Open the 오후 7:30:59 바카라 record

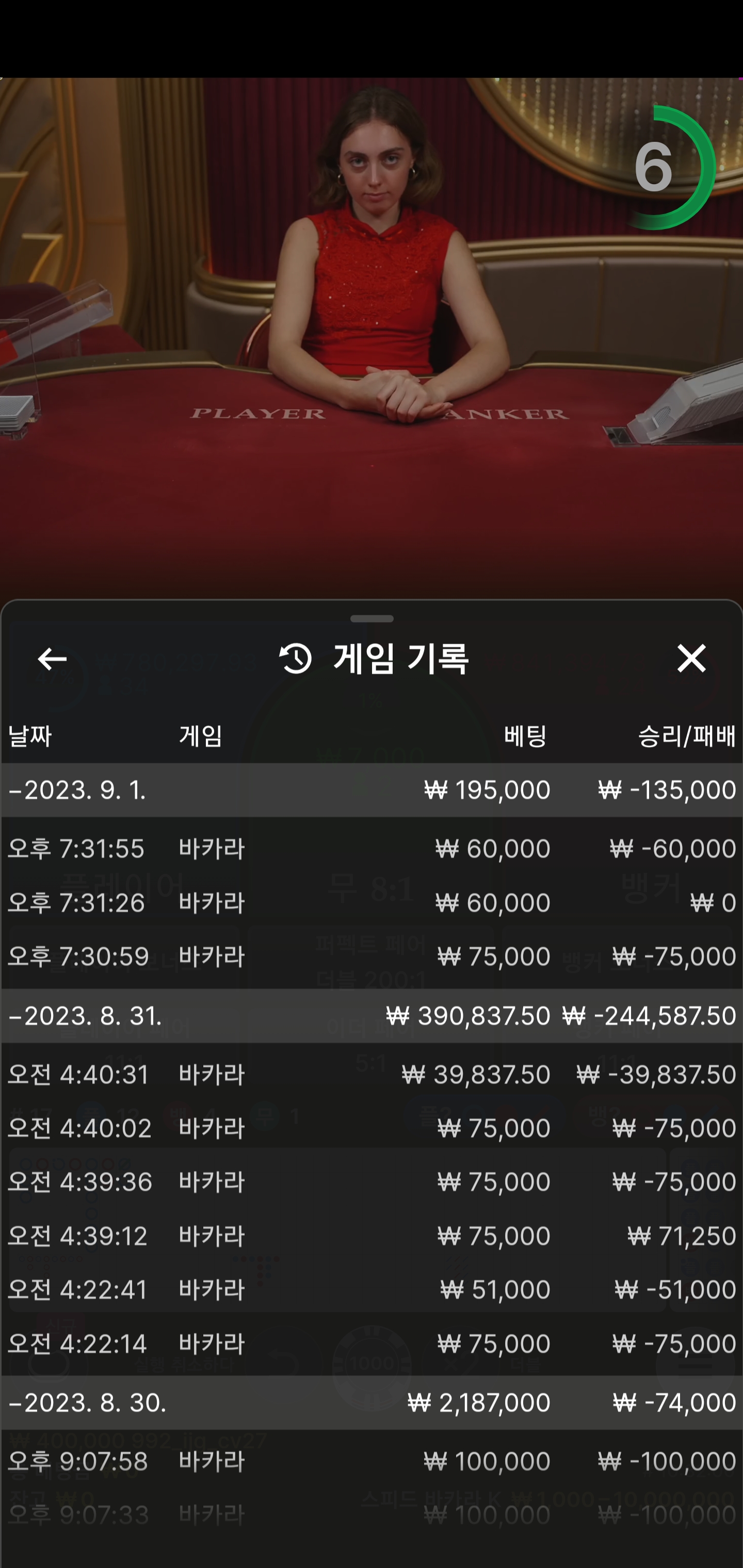pos(372,956)
